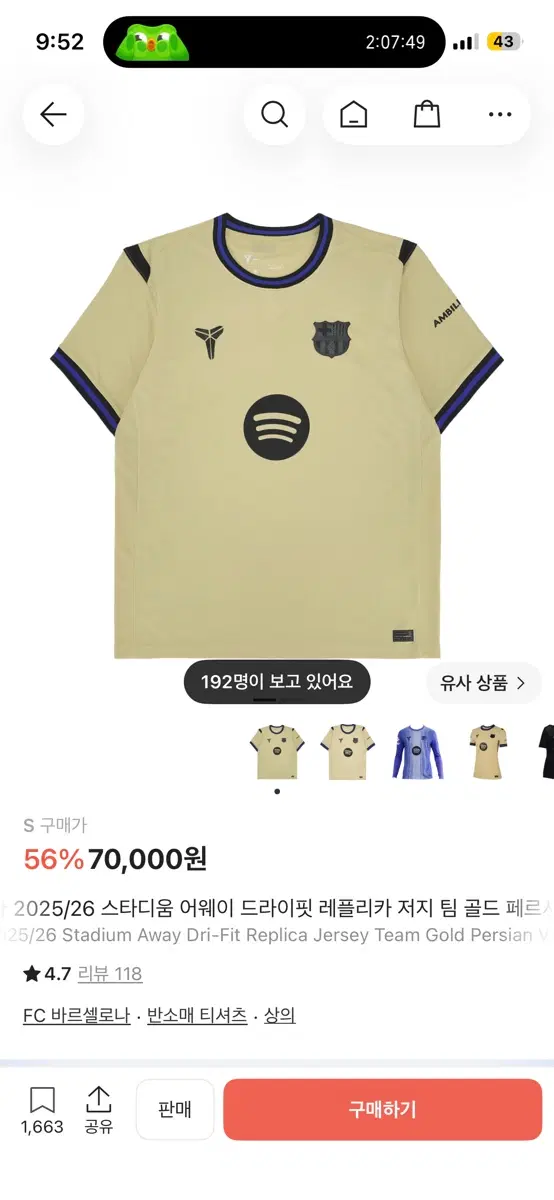Open the three-dot overflow menu

click(x=500, y=114)
